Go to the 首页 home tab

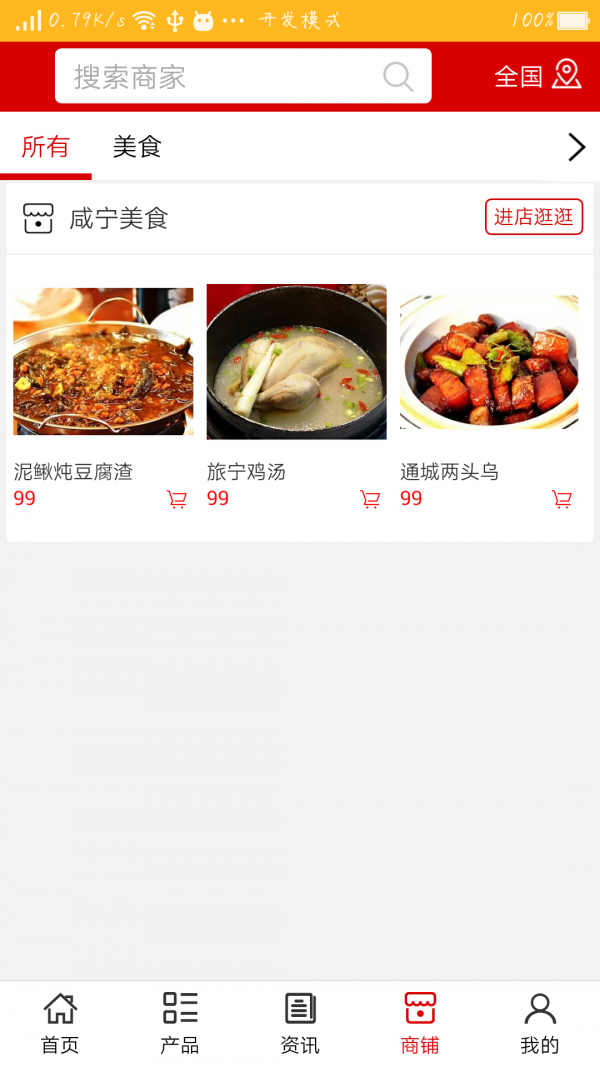click(x=60, y=1023)
